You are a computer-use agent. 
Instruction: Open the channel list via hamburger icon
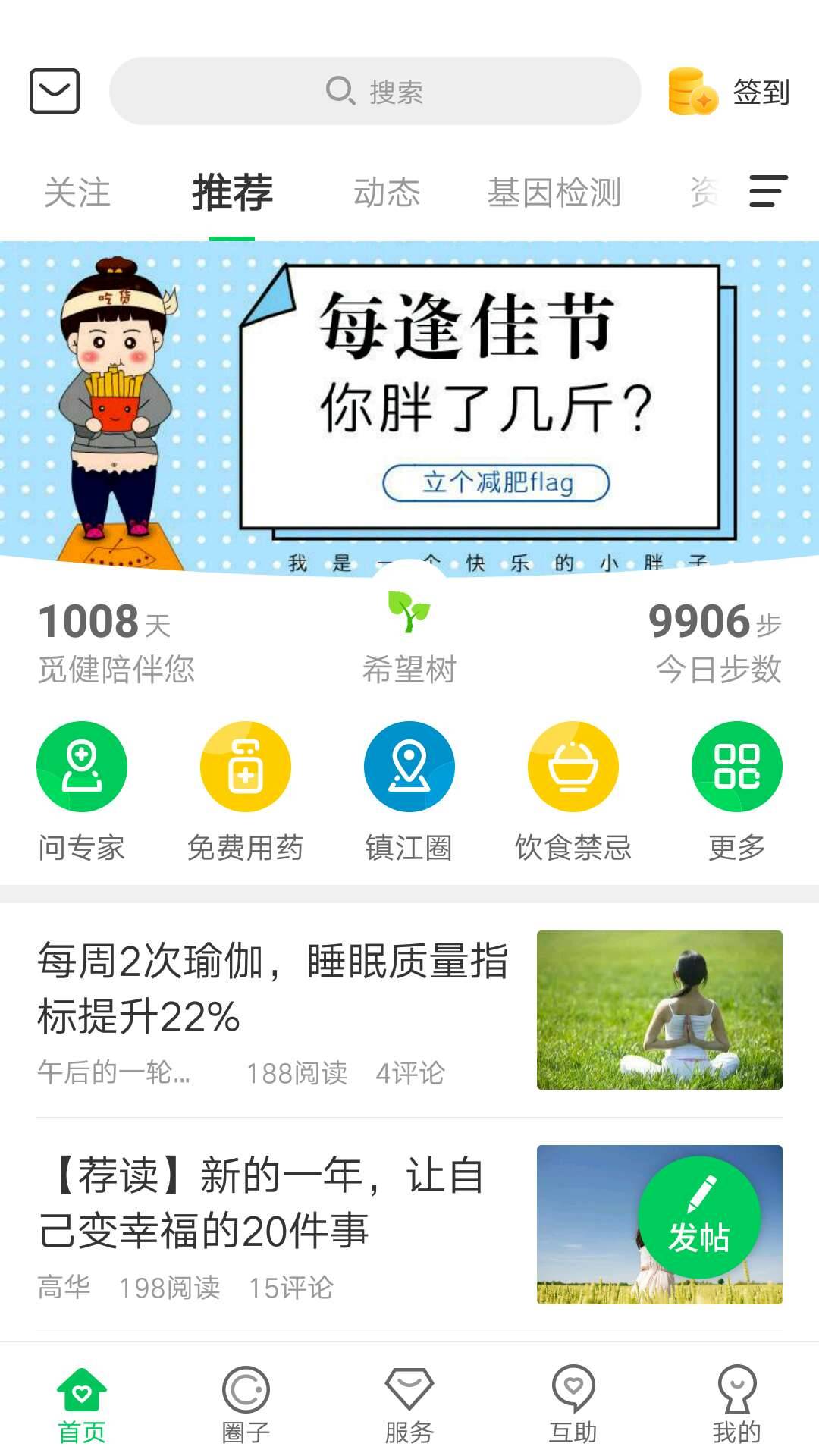(x=767, y=193)
